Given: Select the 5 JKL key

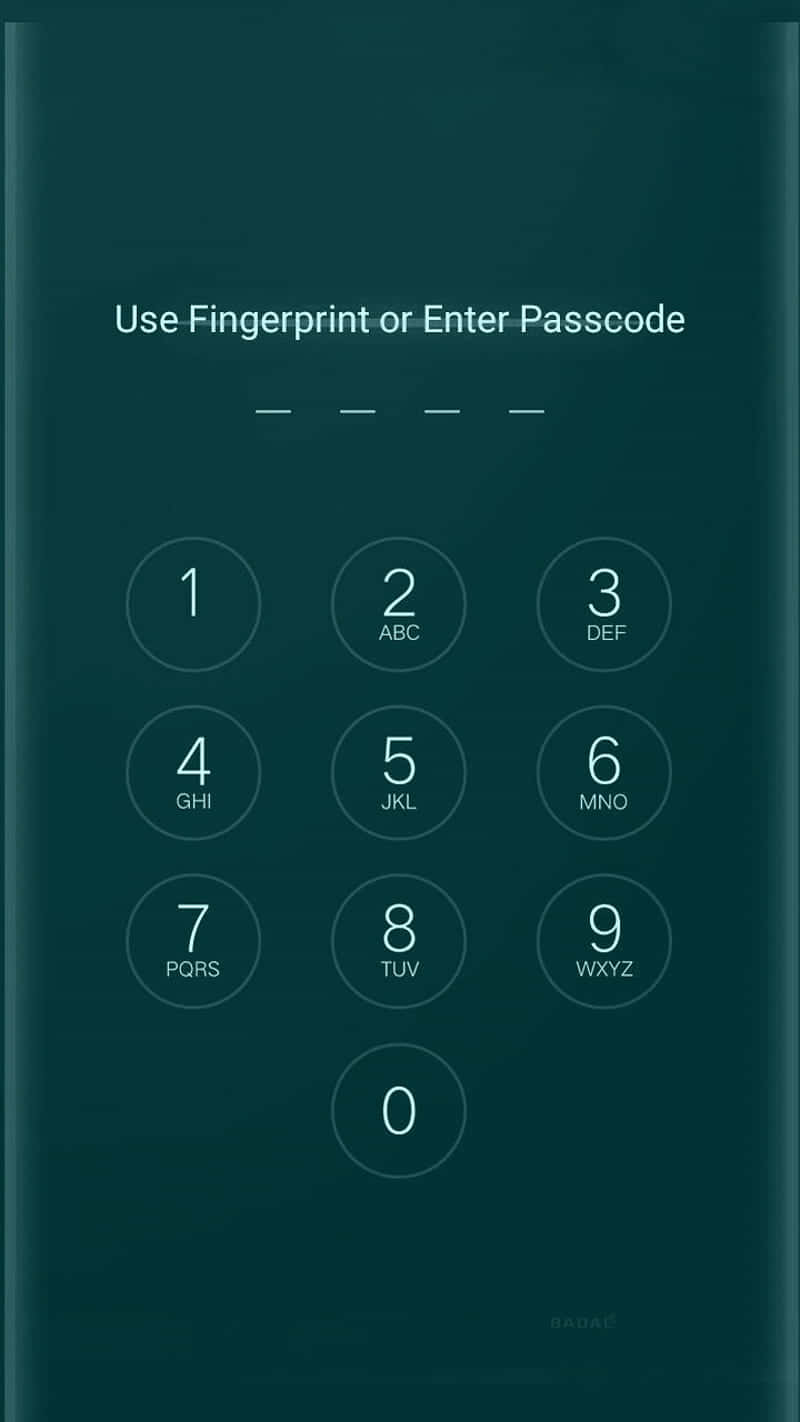Looking at the screenshot, I should [x=399, y=772].
